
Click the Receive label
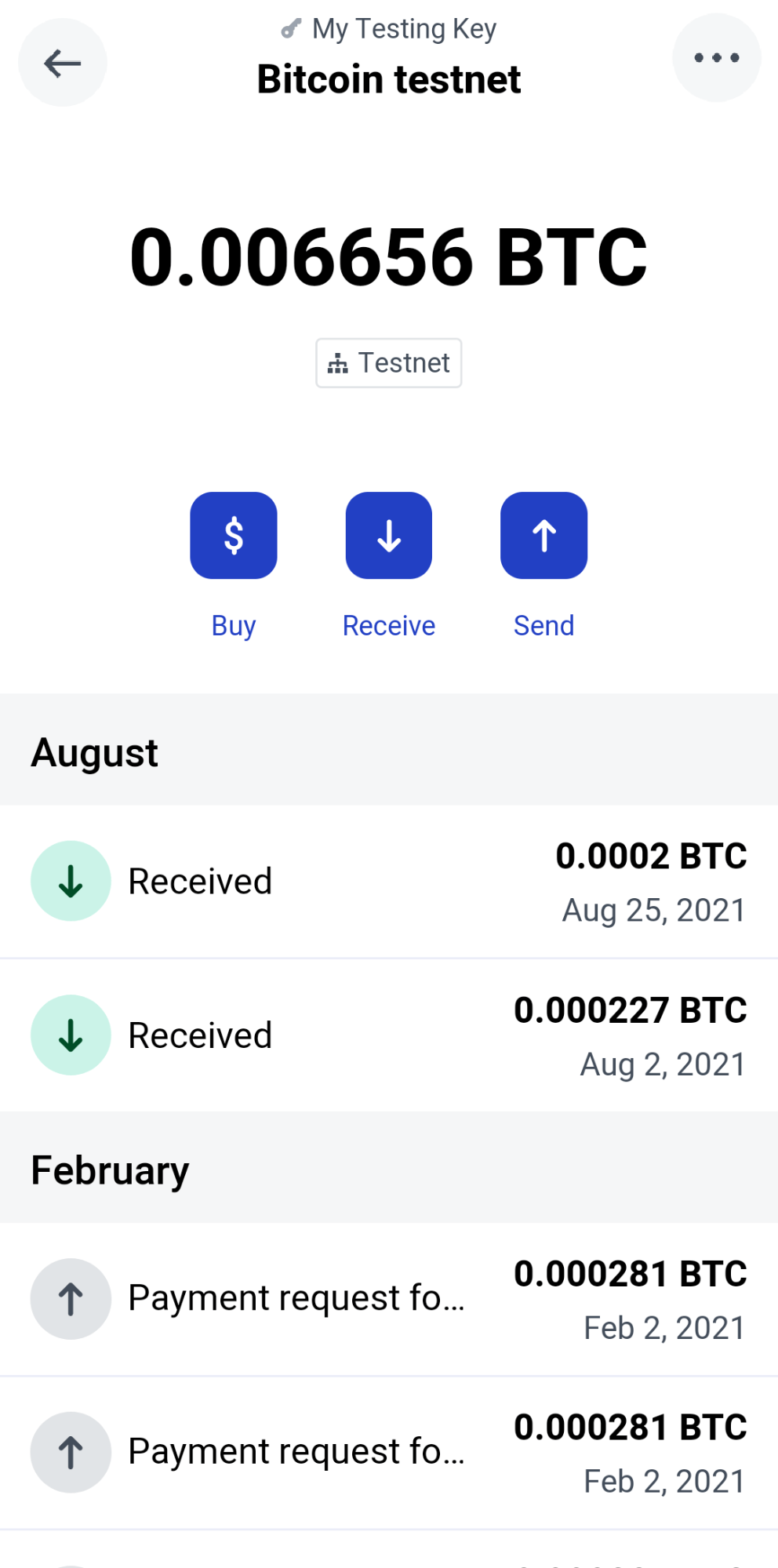388,624
